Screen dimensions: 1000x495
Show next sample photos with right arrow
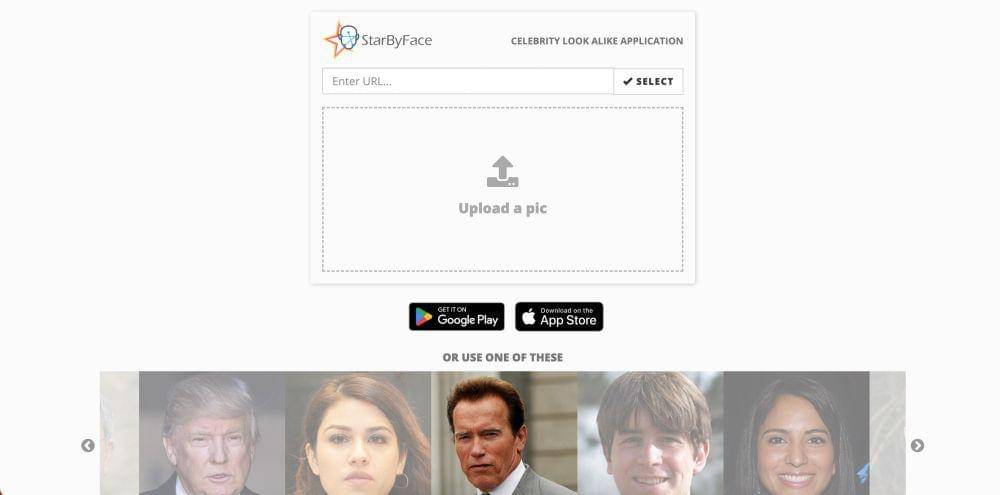pyautogui.click(x=917, y=445)
